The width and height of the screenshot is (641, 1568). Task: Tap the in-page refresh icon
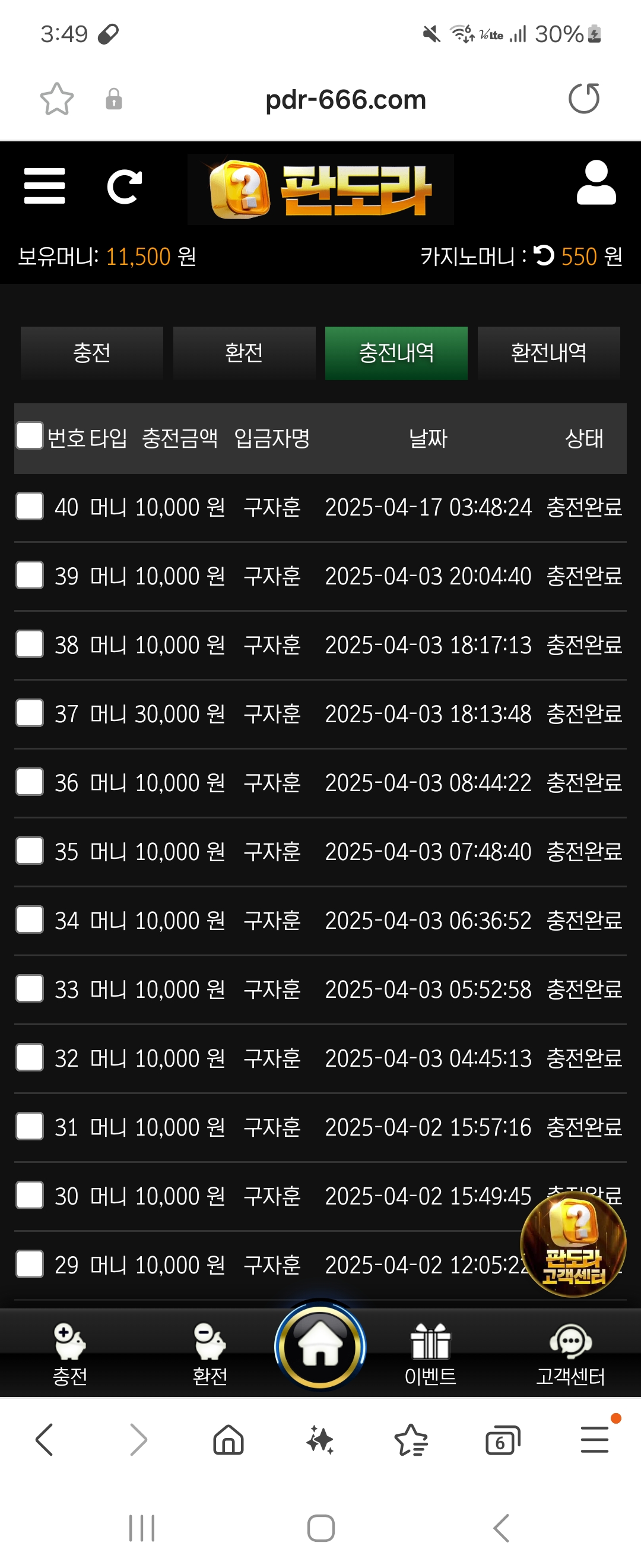pos(124,186)
